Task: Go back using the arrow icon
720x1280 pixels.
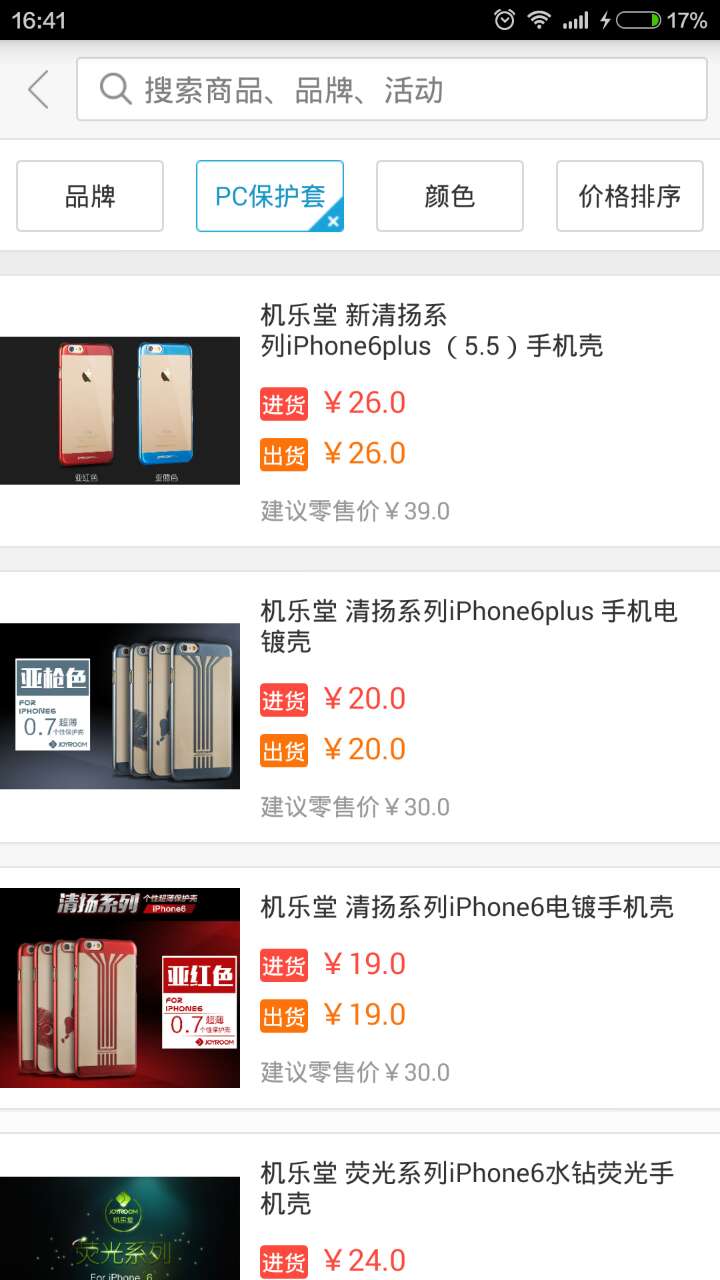Action: click(x=38, y=90)
